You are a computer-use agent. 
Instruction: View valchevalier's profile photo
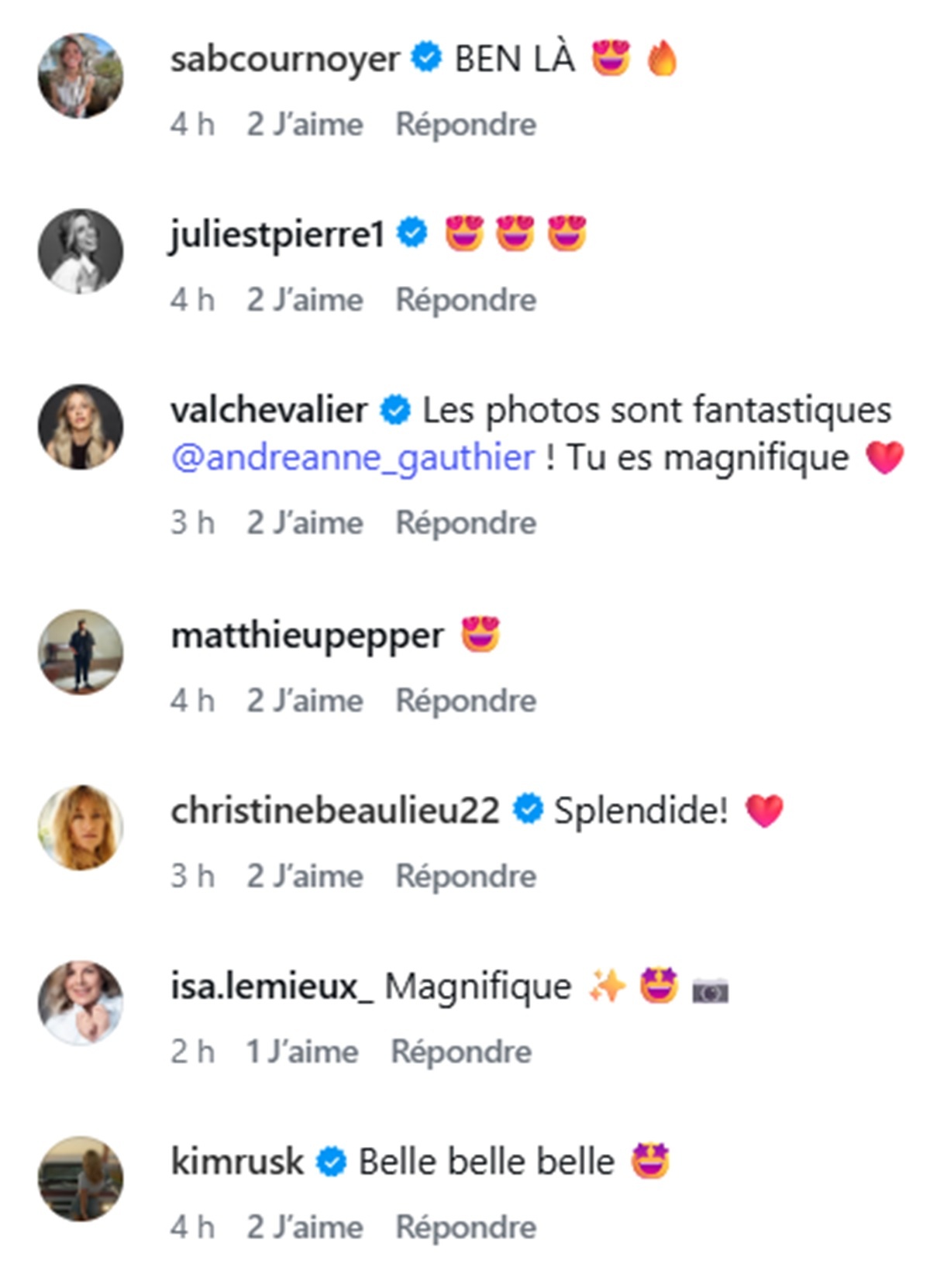pyautogui.click(x=81, y=427)
